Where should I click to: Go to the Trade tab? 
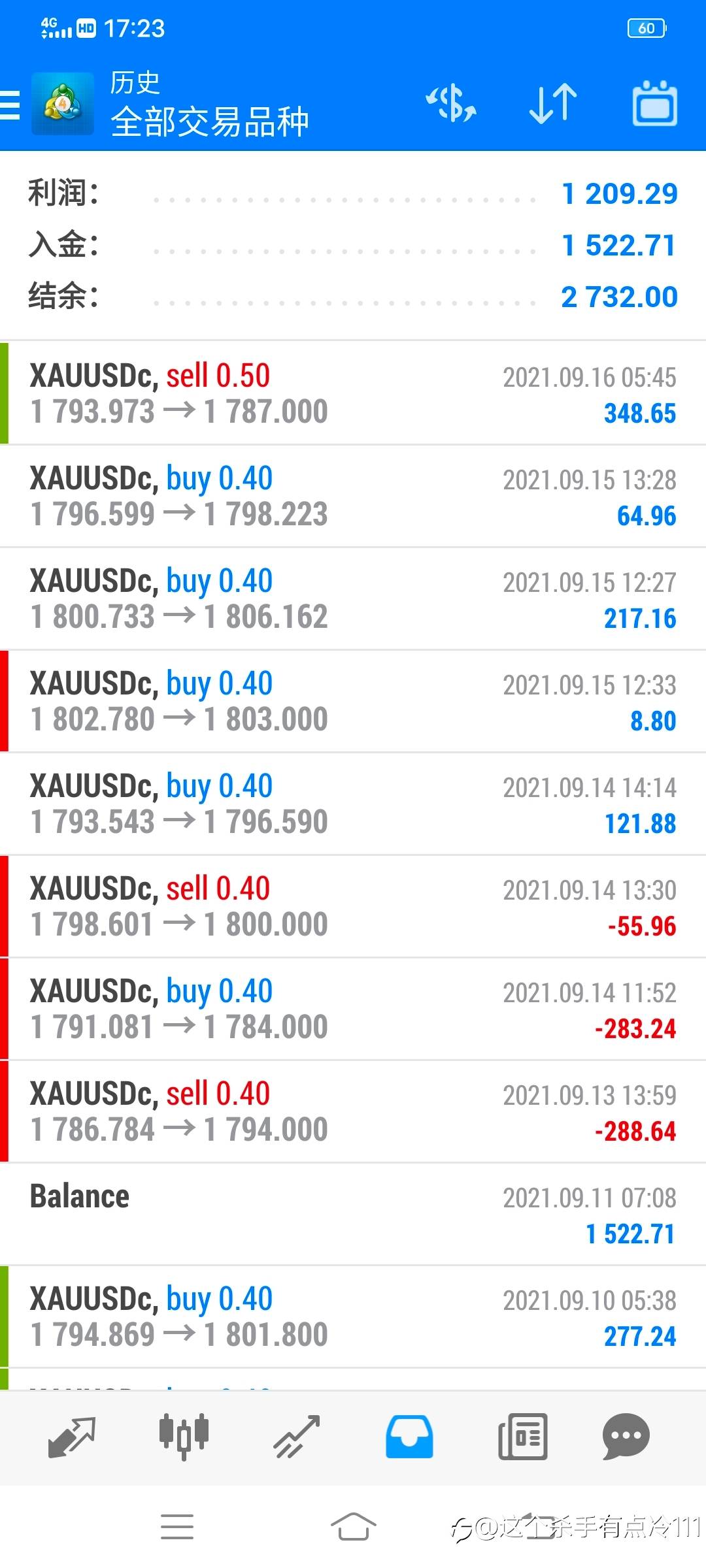pos(297,1437)
